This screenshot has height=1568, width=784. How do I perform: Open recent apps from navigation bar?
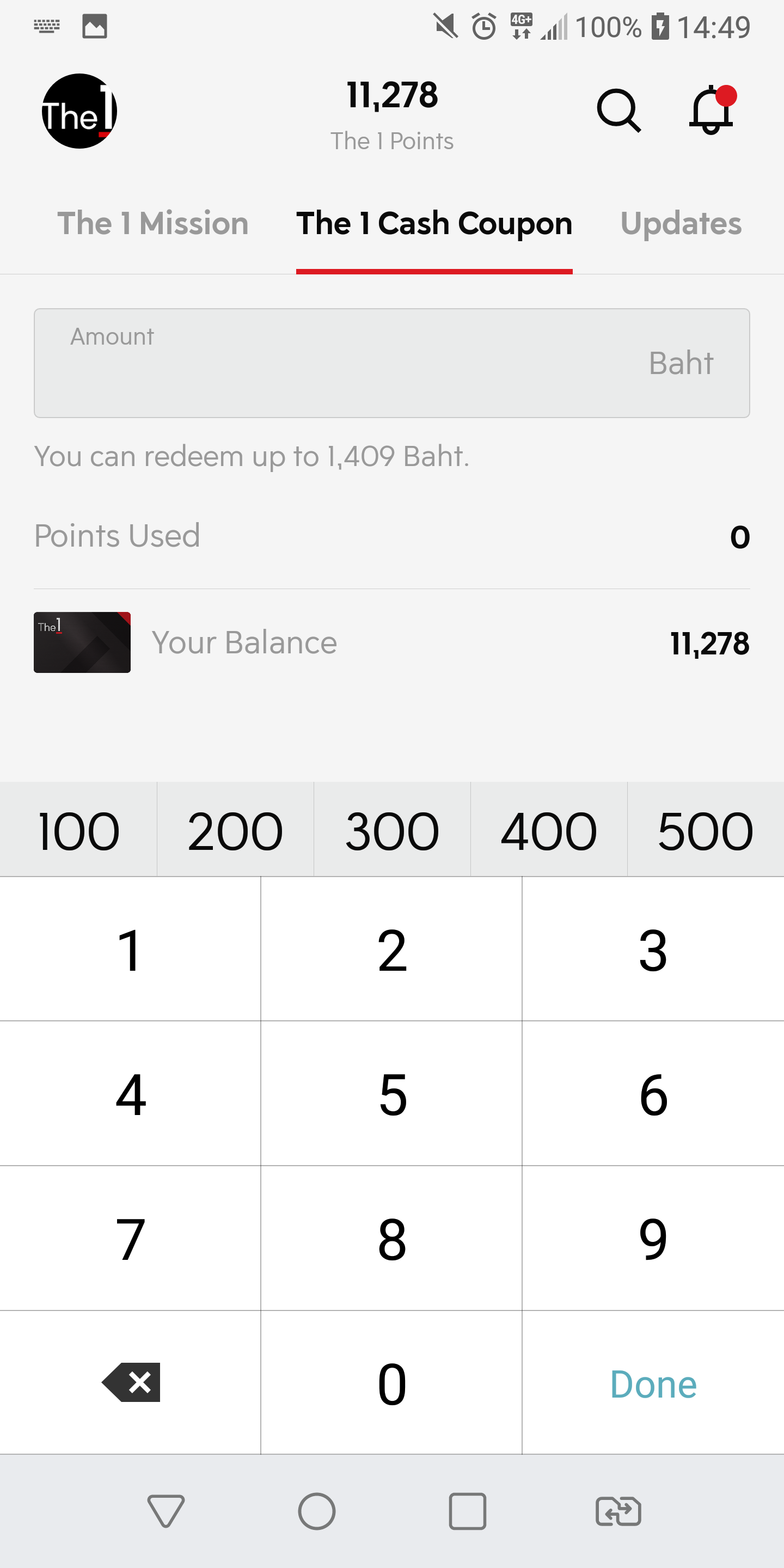[468, 1511]
